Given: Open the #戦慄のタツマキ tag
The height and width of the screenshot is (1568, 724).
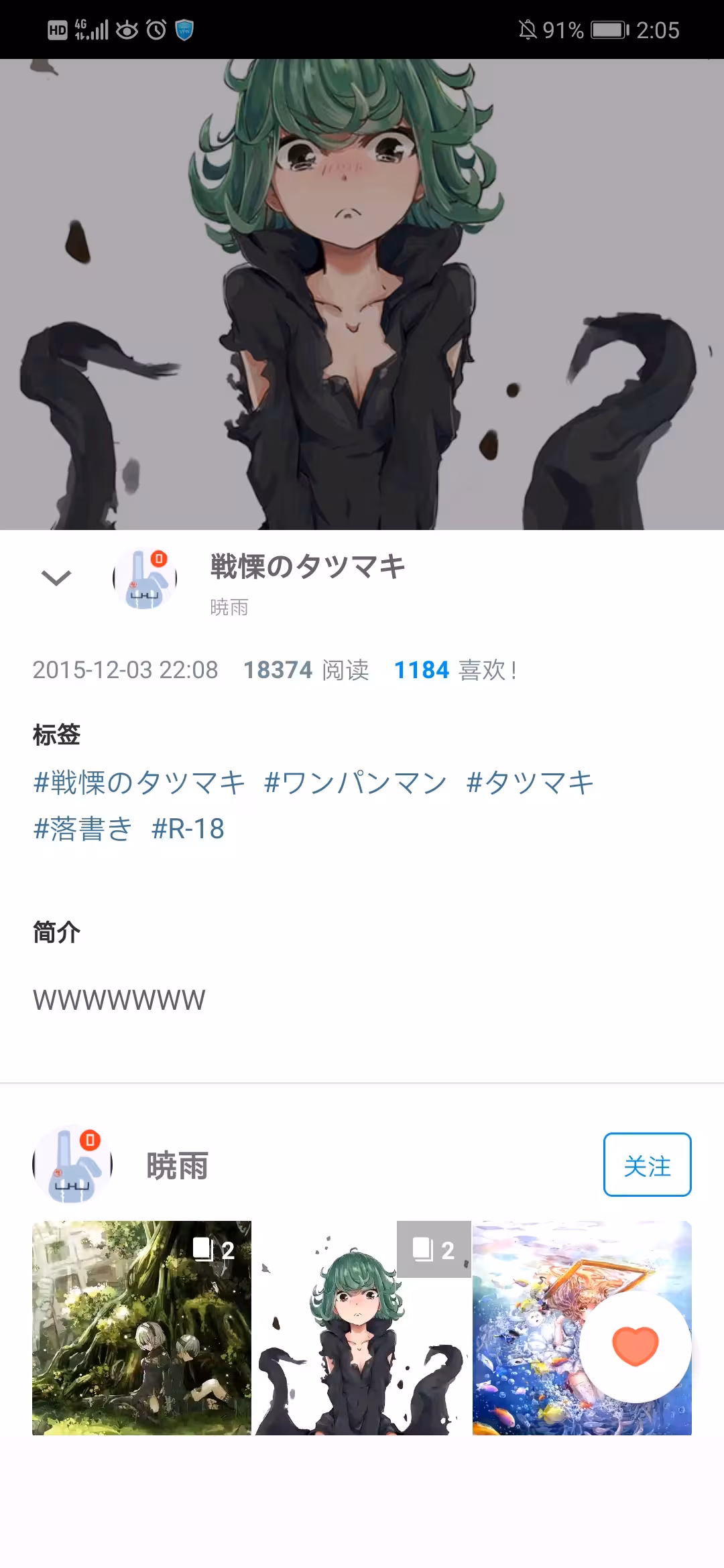Looking at the screenshot, I should click(x=139, y=783).
